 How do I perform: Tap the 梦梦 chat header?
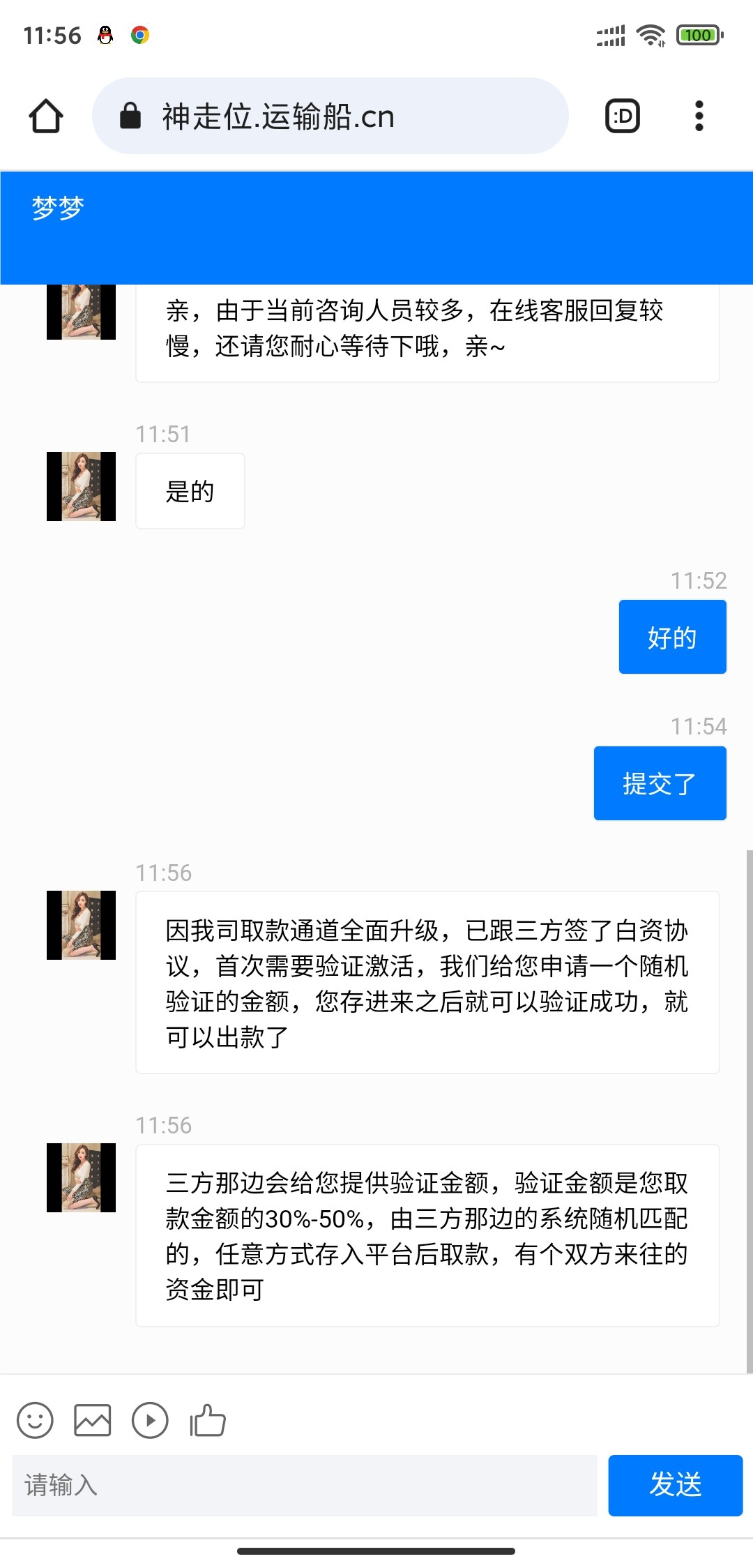coord(57,206)
